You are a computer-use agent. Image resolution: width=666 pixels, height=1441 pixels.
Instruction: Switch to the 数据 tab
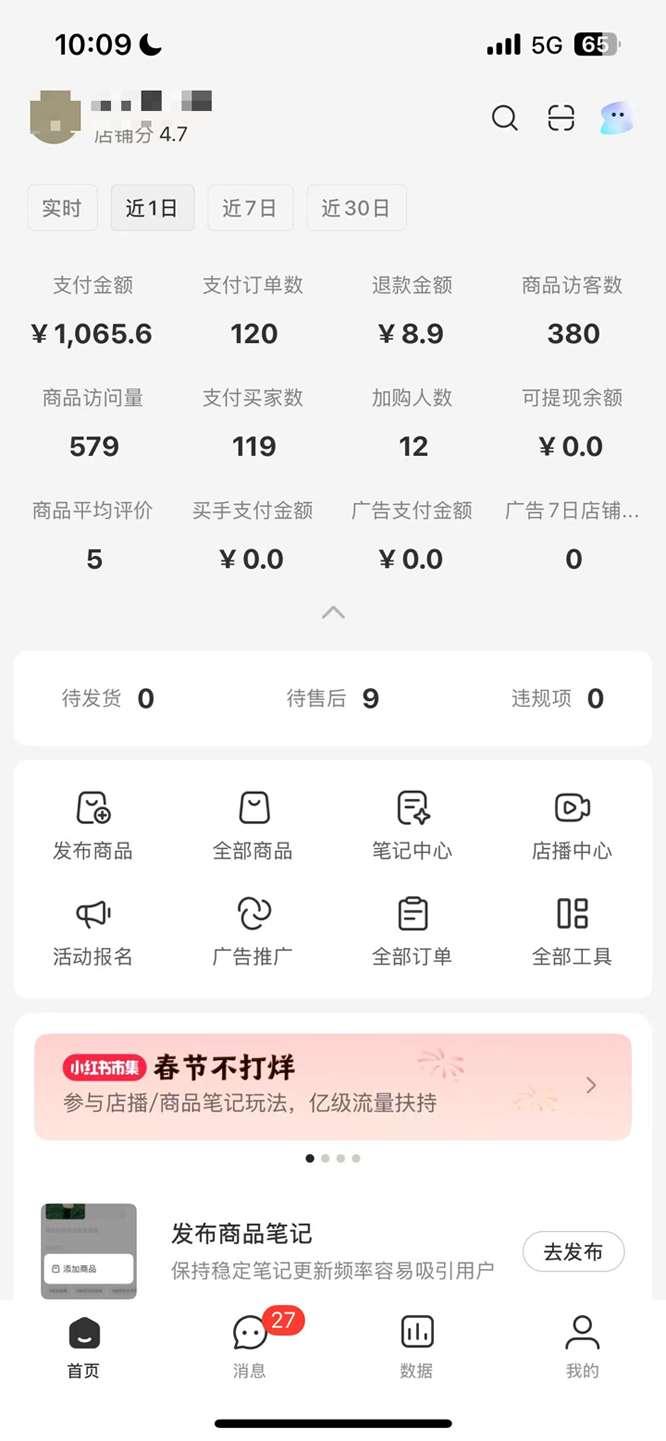point(416,1346)
